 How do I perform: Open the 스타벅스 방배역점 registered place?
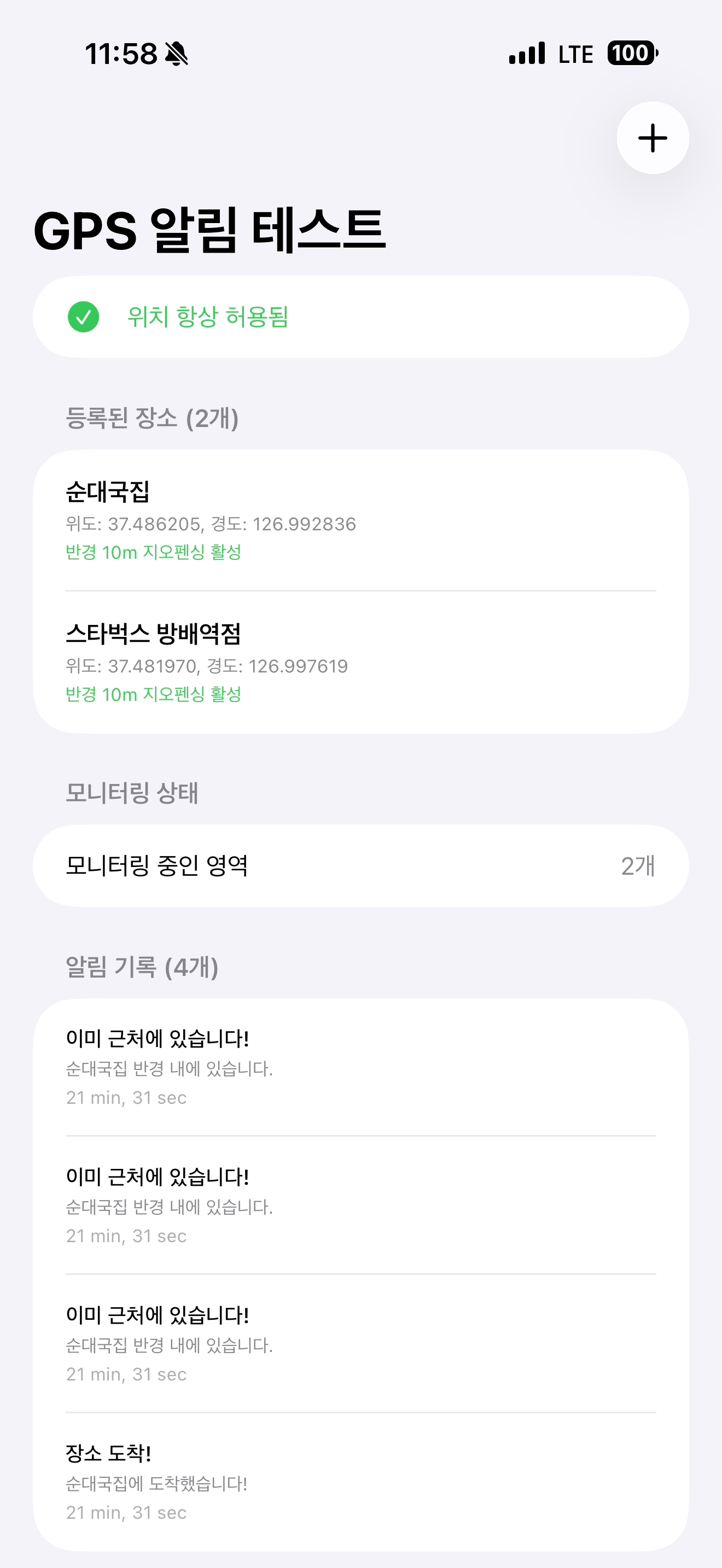click(x=360, y=662)
